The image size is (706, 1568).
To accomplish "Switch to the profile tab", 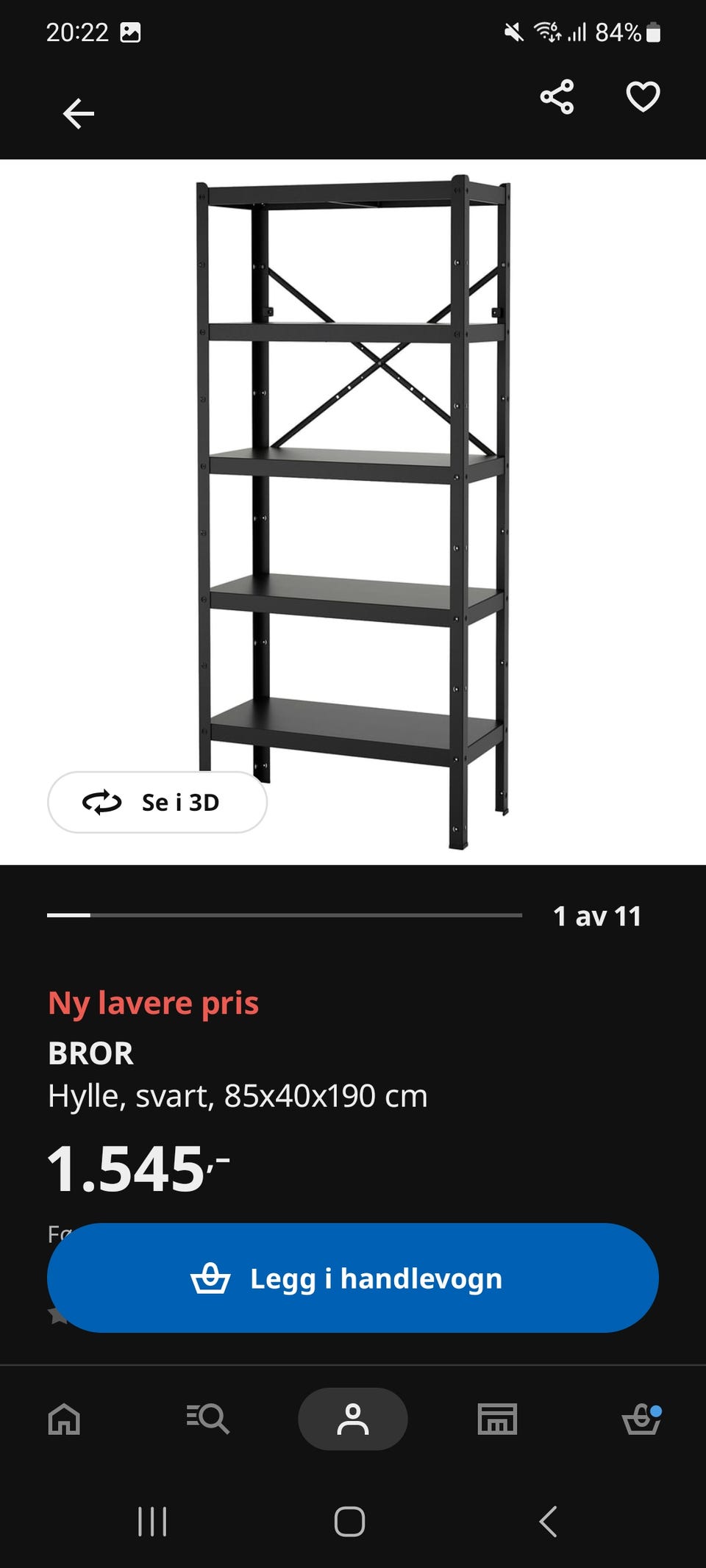I will coord(353,1419).
